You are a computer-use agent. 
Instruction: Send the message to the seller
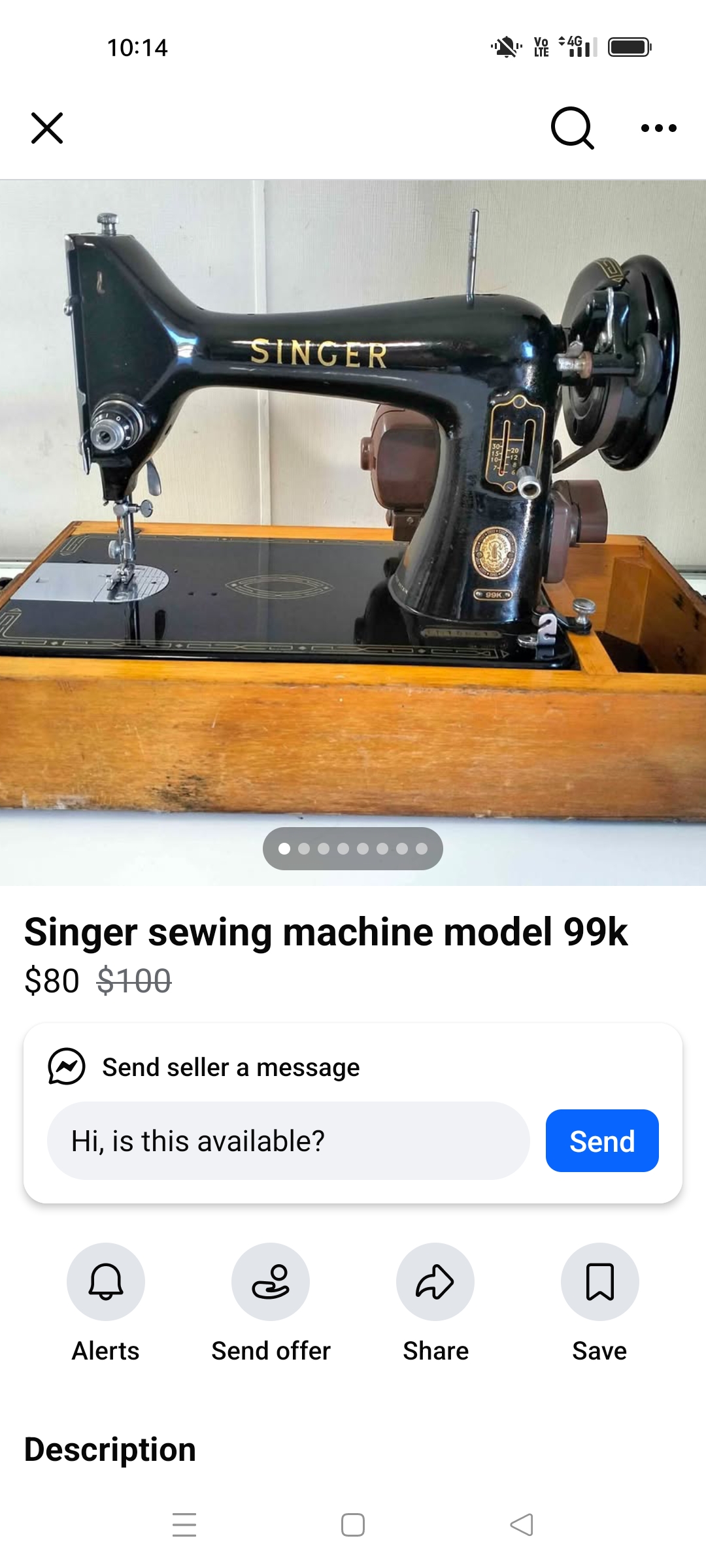[601, 1141]
